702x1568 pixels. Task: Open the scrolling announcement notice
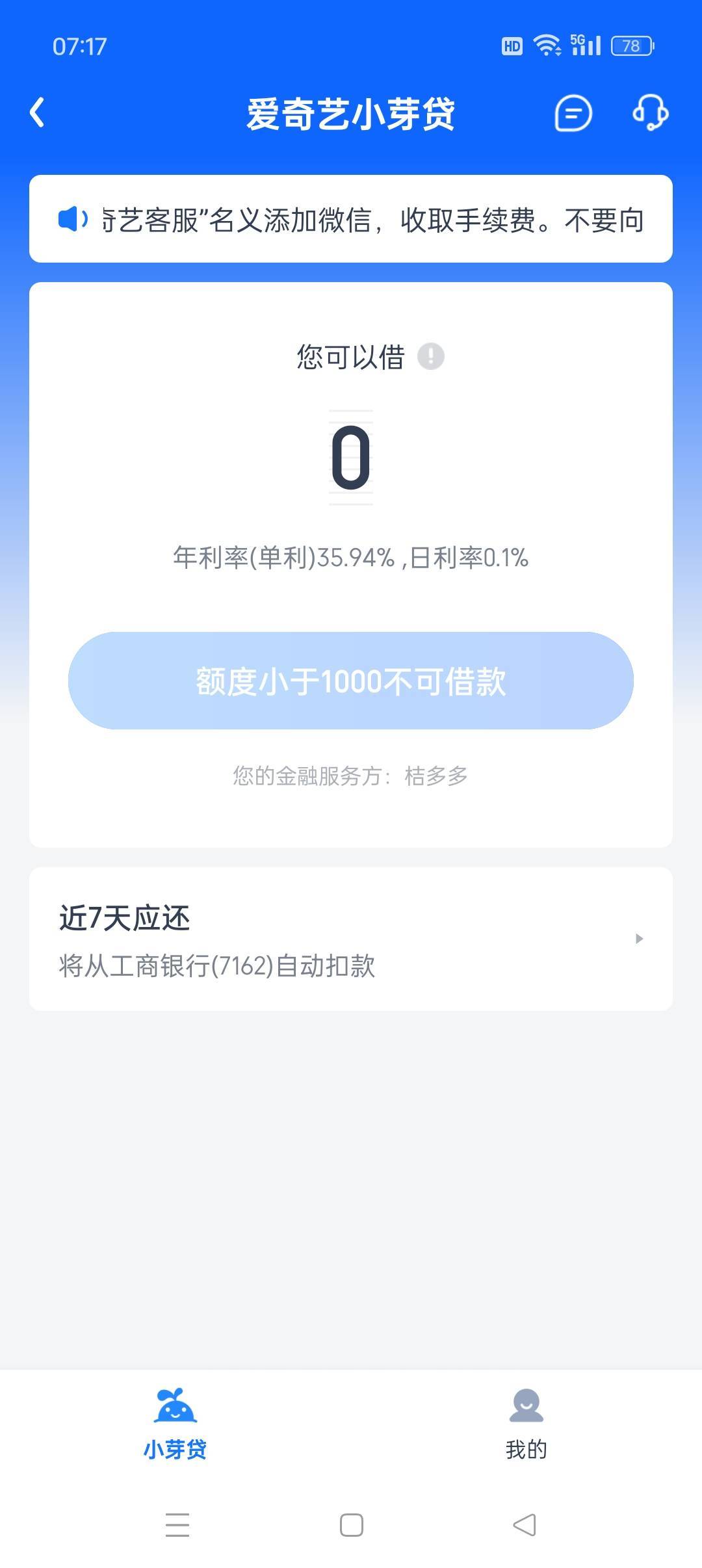(351, 219)
